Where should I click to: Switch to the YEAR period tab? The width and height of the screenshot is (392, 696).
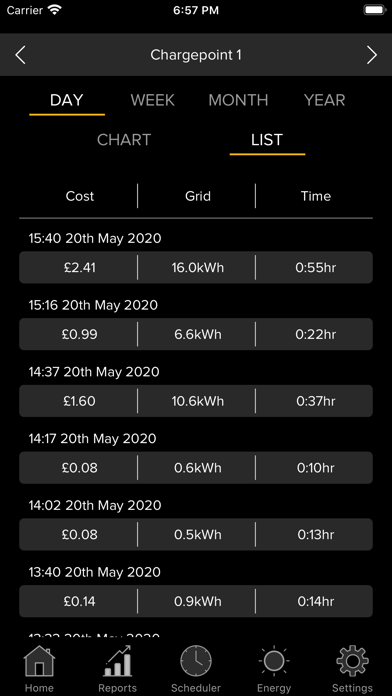tap(325, 100)
